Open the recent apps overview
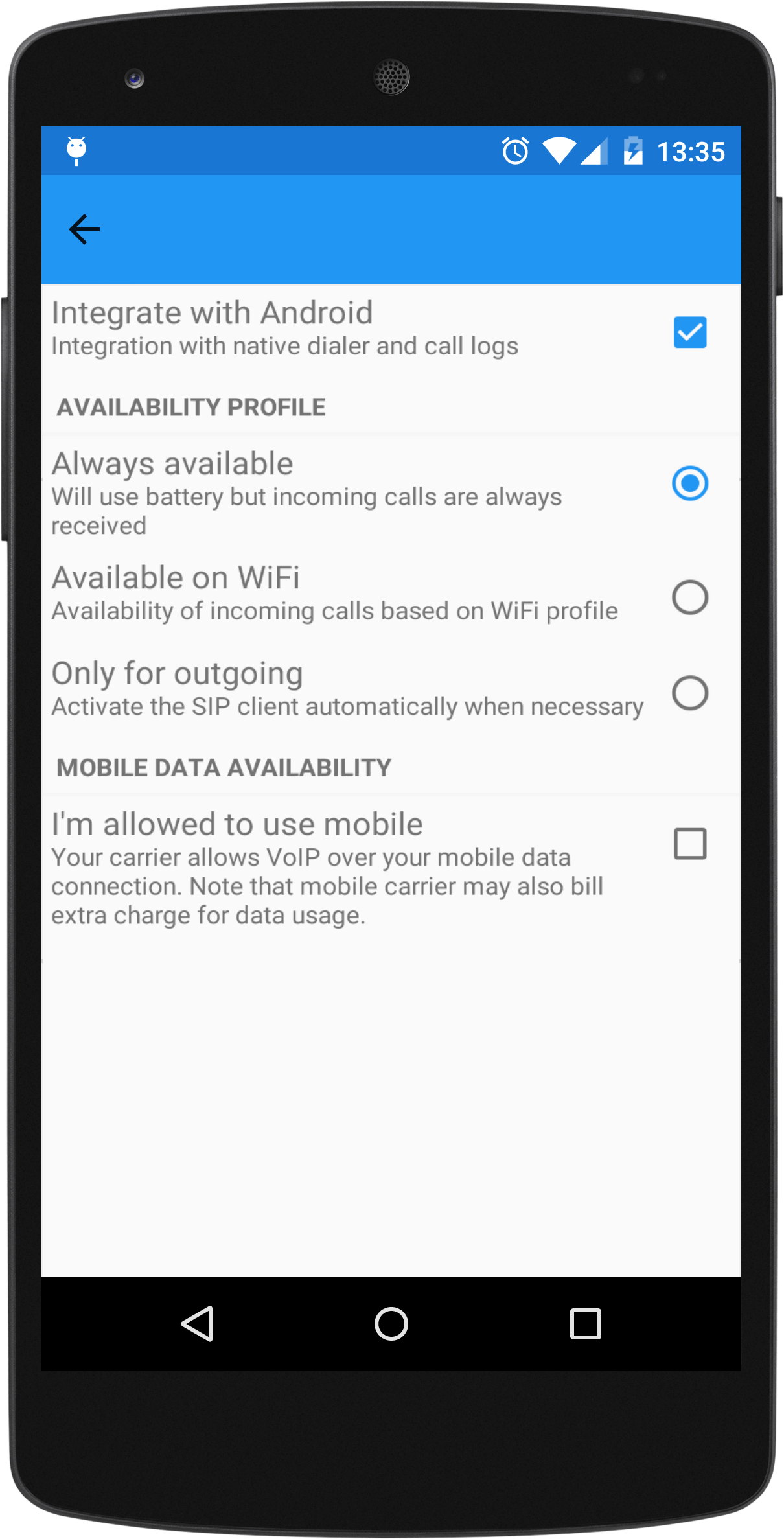Image resolution: width=784 pixels, height=1539 pixels. [585, 1323]
